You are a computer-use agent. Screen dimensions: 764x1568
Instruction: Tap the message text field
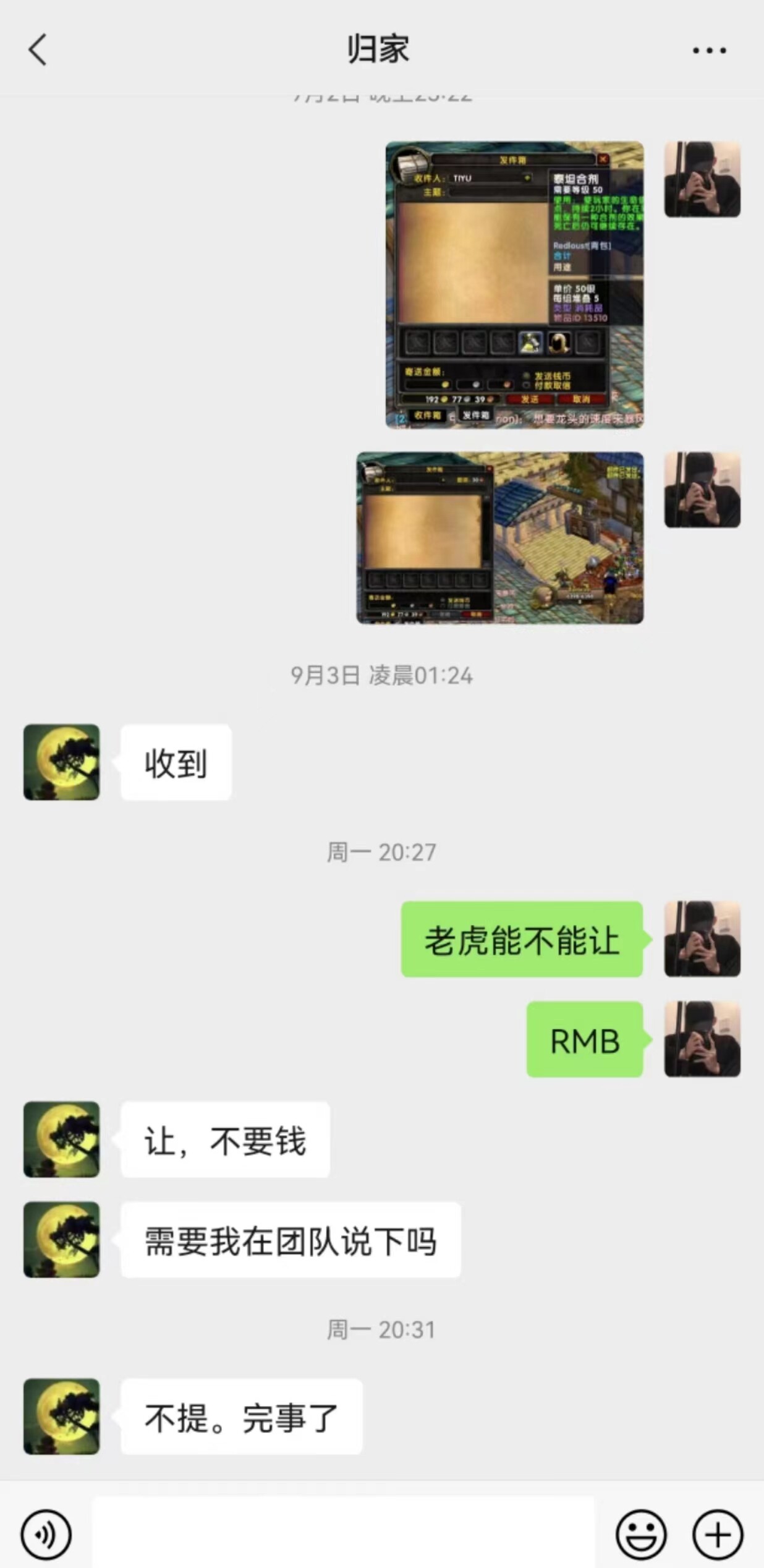343,1532
